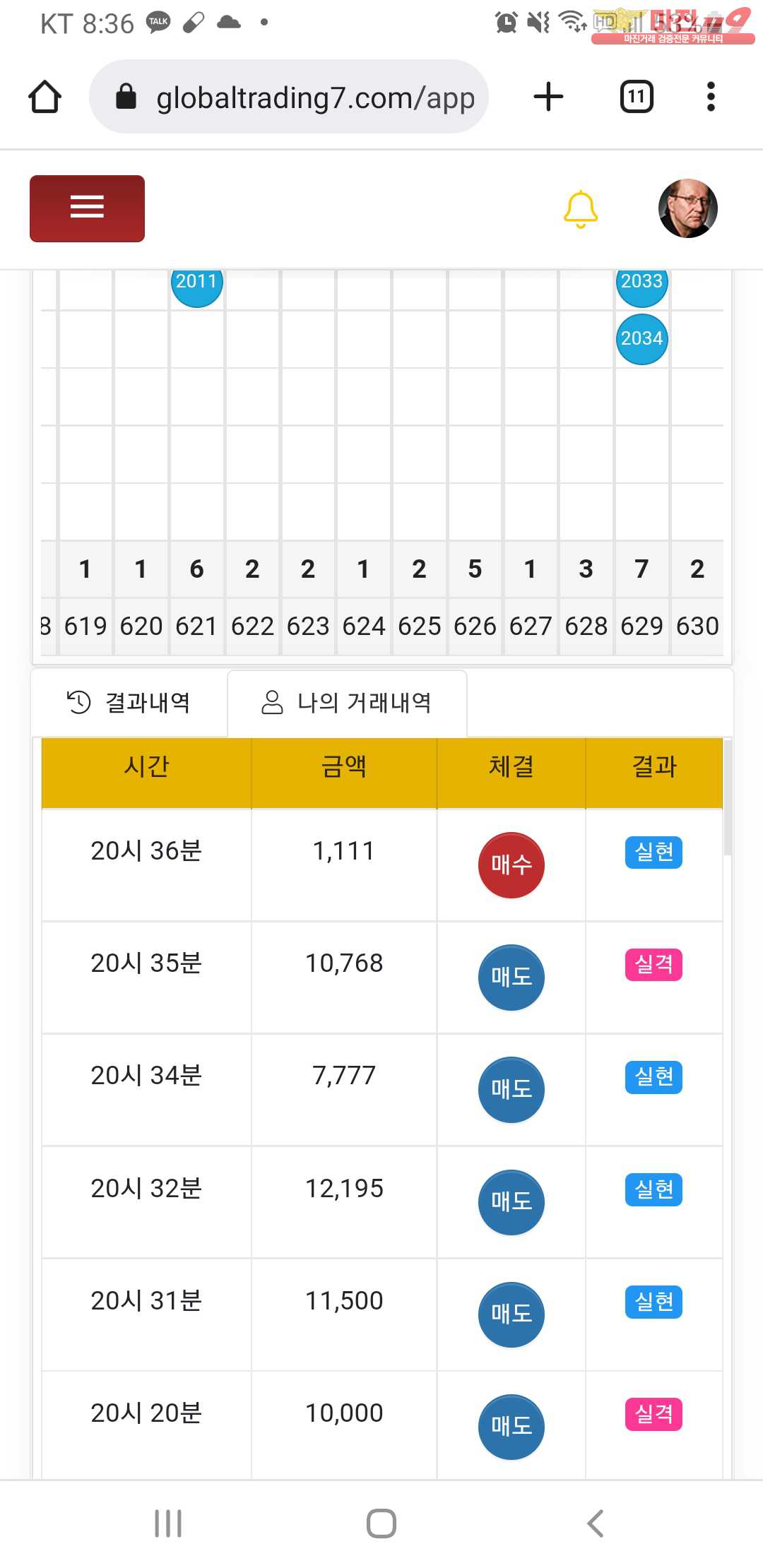Image resolution: width=763 pixels, height=1568 pixels.
Task: Open the browser overflow menu
Action: coord(711,97)
